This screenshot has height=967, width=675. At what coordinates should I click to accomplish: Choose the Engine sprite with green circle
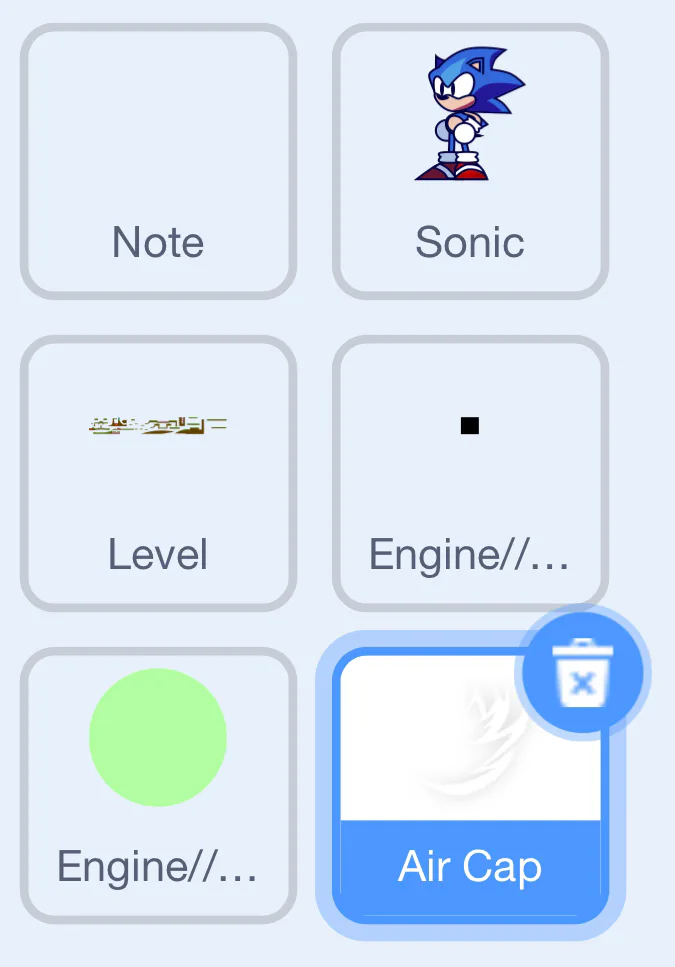[158, 785]
